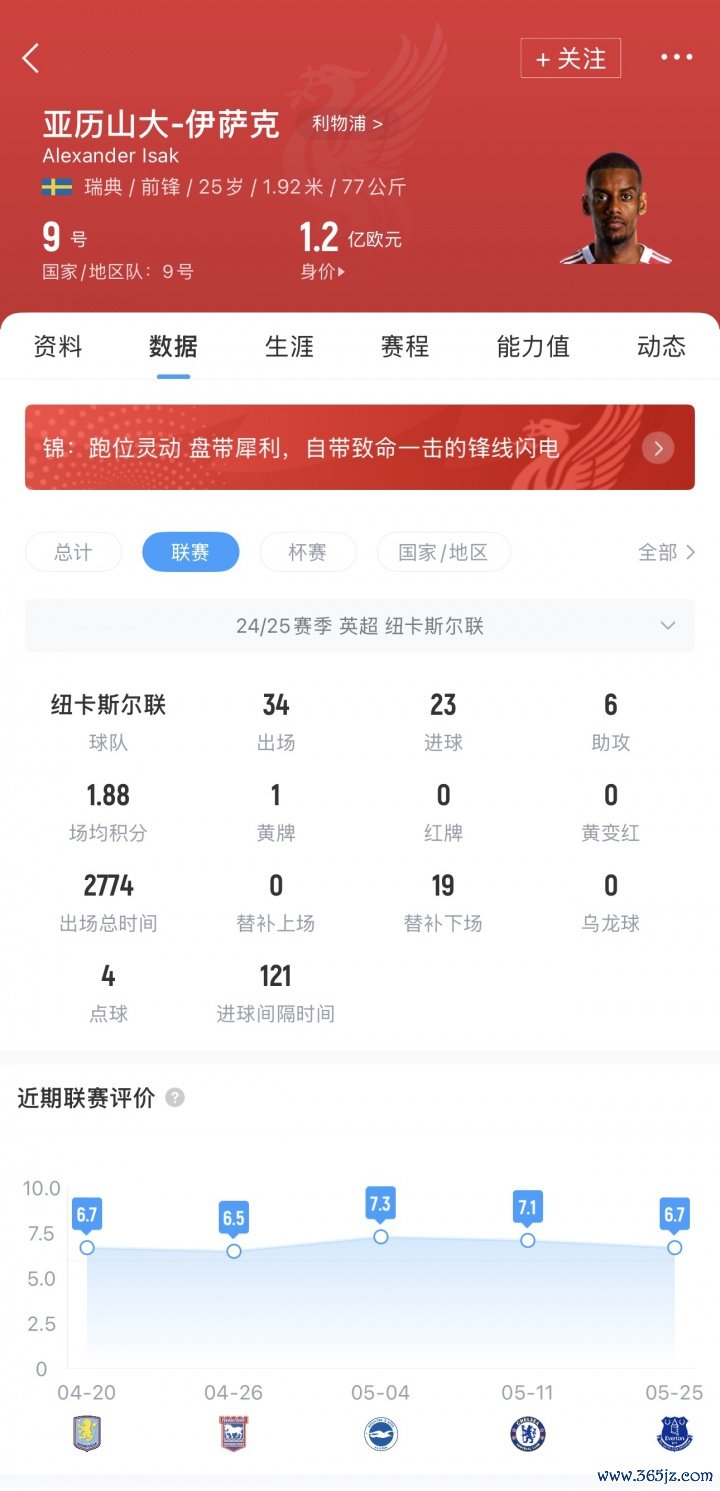View the 身价 market value details

[x=322, y=271]
